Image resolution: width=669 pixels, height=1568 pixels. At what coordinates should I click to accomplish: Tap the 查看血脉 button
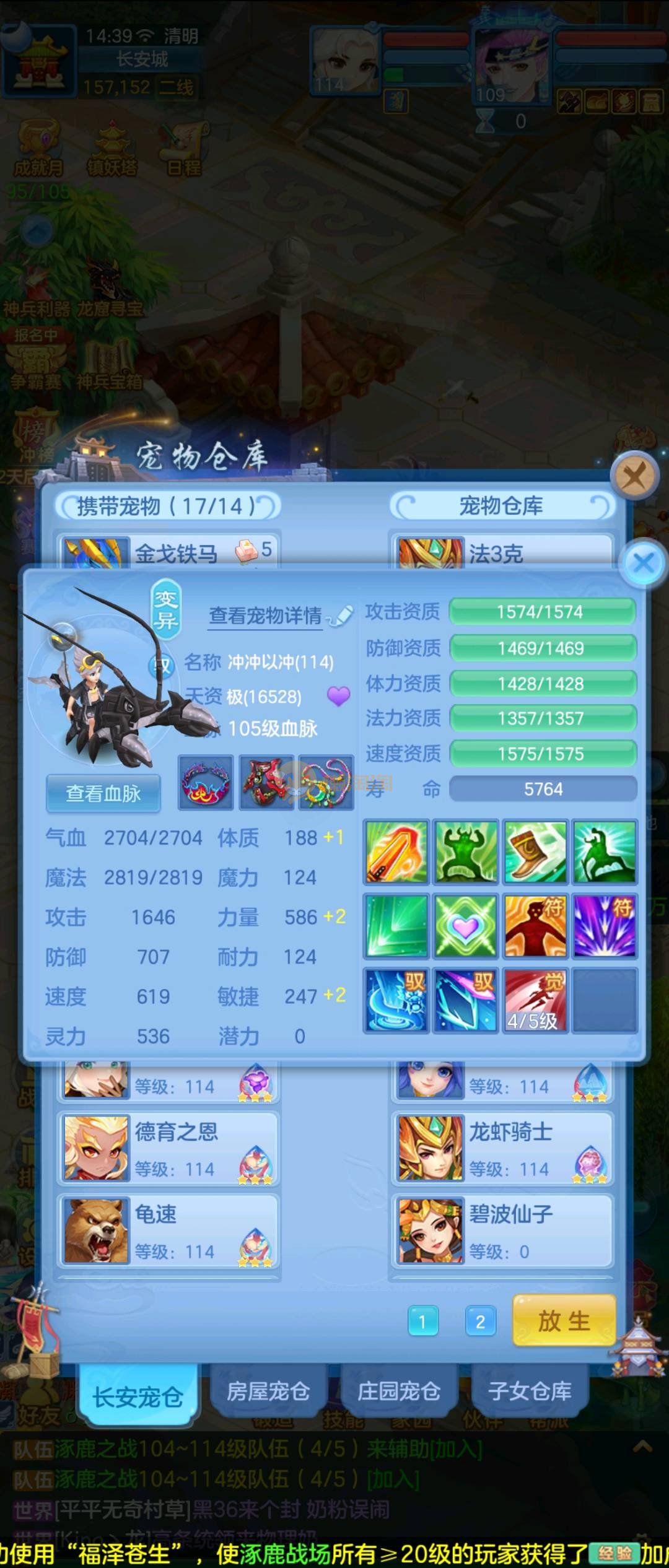point(103,793)
